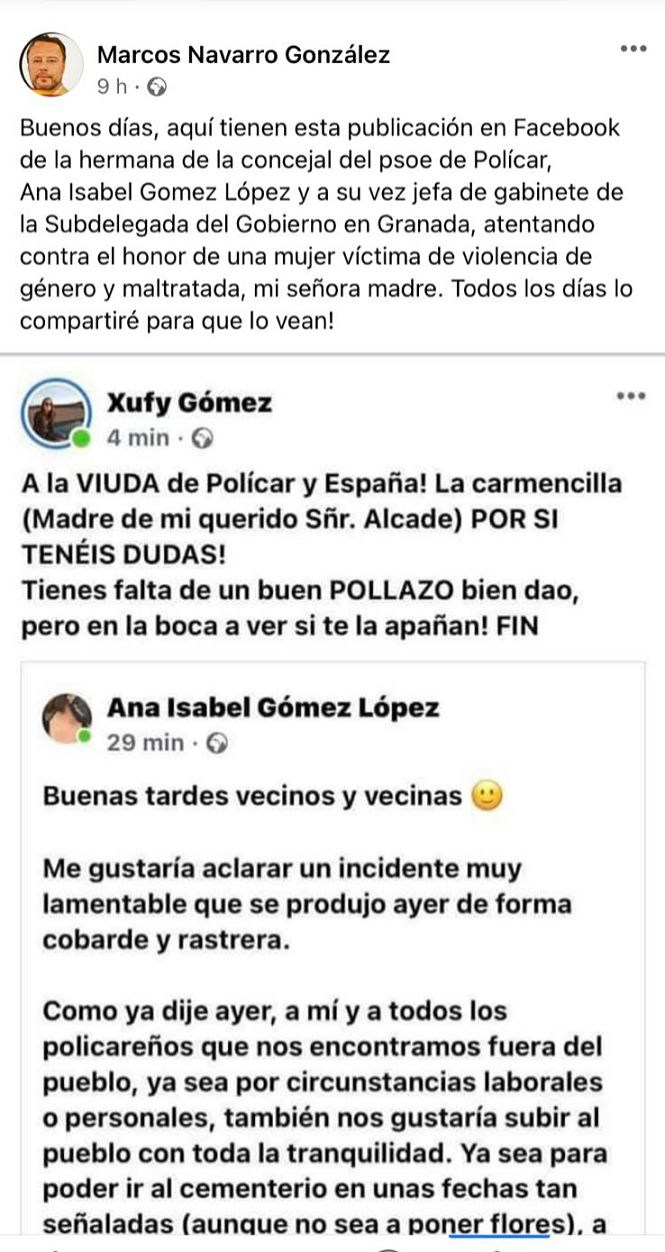Tap the name Ana Isabel Gómez López
The height and width of the screenshot is (1252, 665).
[273, 708]
